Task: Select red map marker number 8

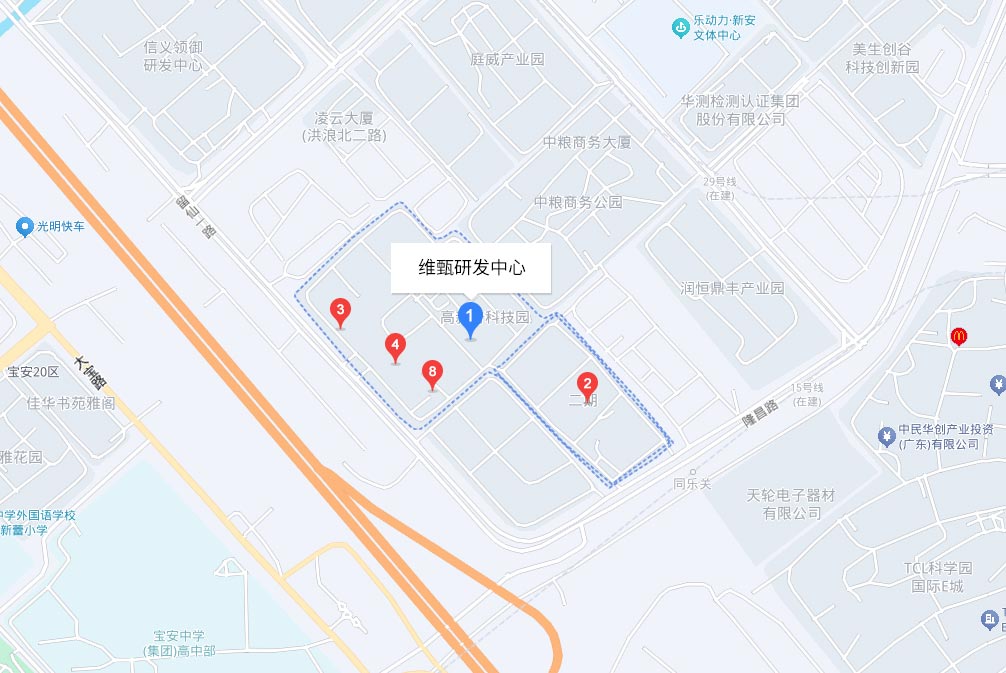Action: tap(432, 372)
